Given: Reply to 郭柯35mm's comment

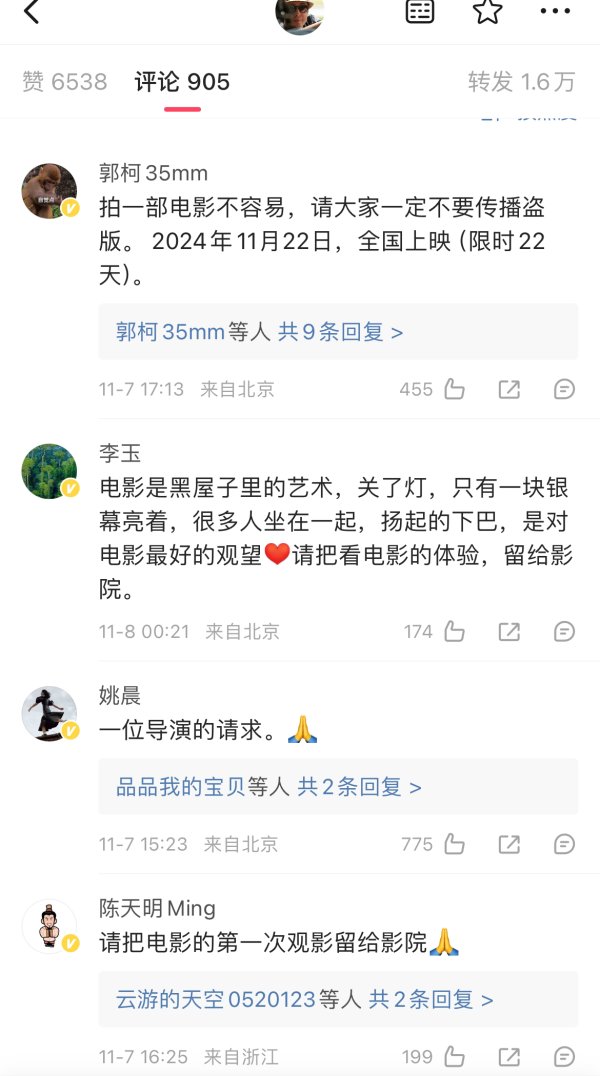Looking at the screenshot, I should [x=564, y=389].
